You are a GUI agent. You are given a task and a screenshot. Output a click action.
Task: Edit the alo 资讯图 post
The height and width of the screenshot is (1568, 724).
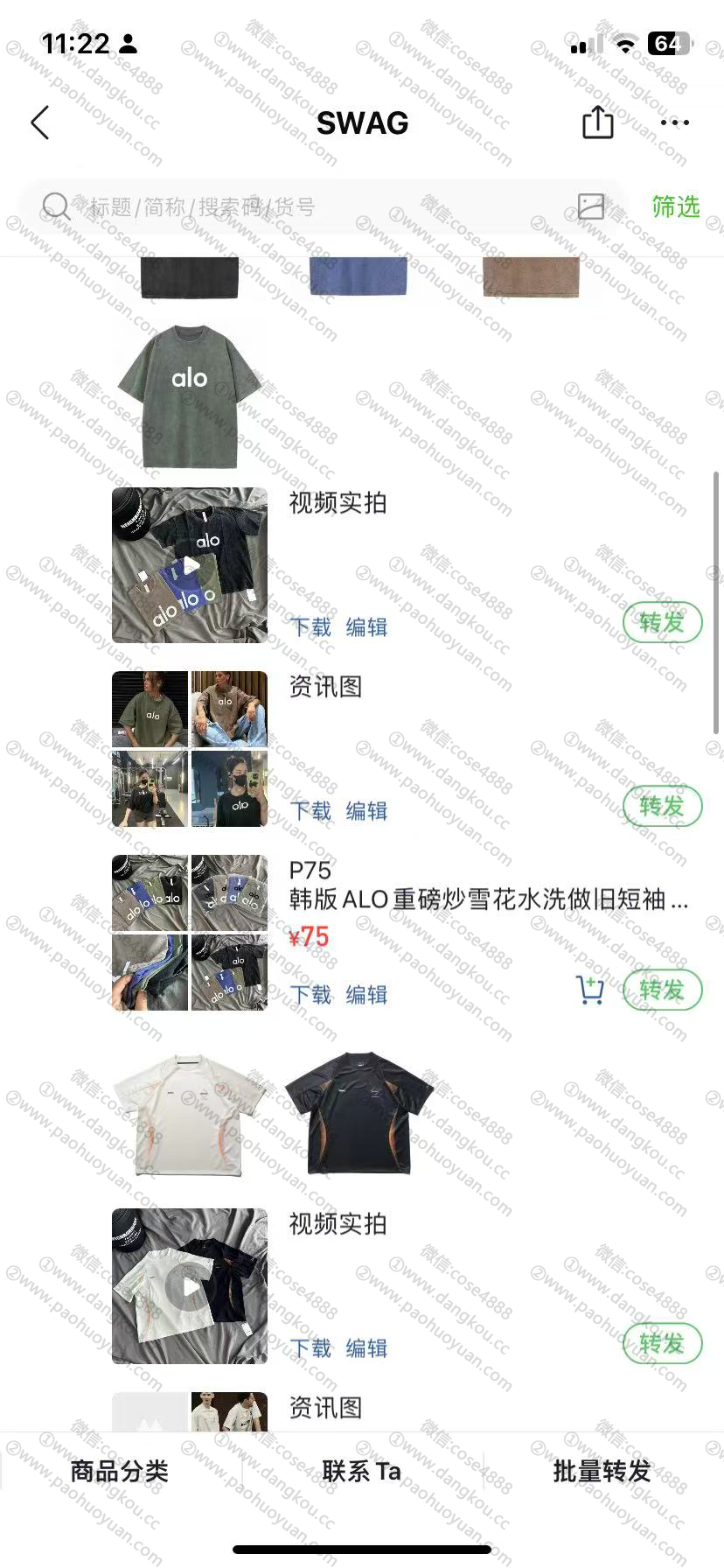coord(366,811)
